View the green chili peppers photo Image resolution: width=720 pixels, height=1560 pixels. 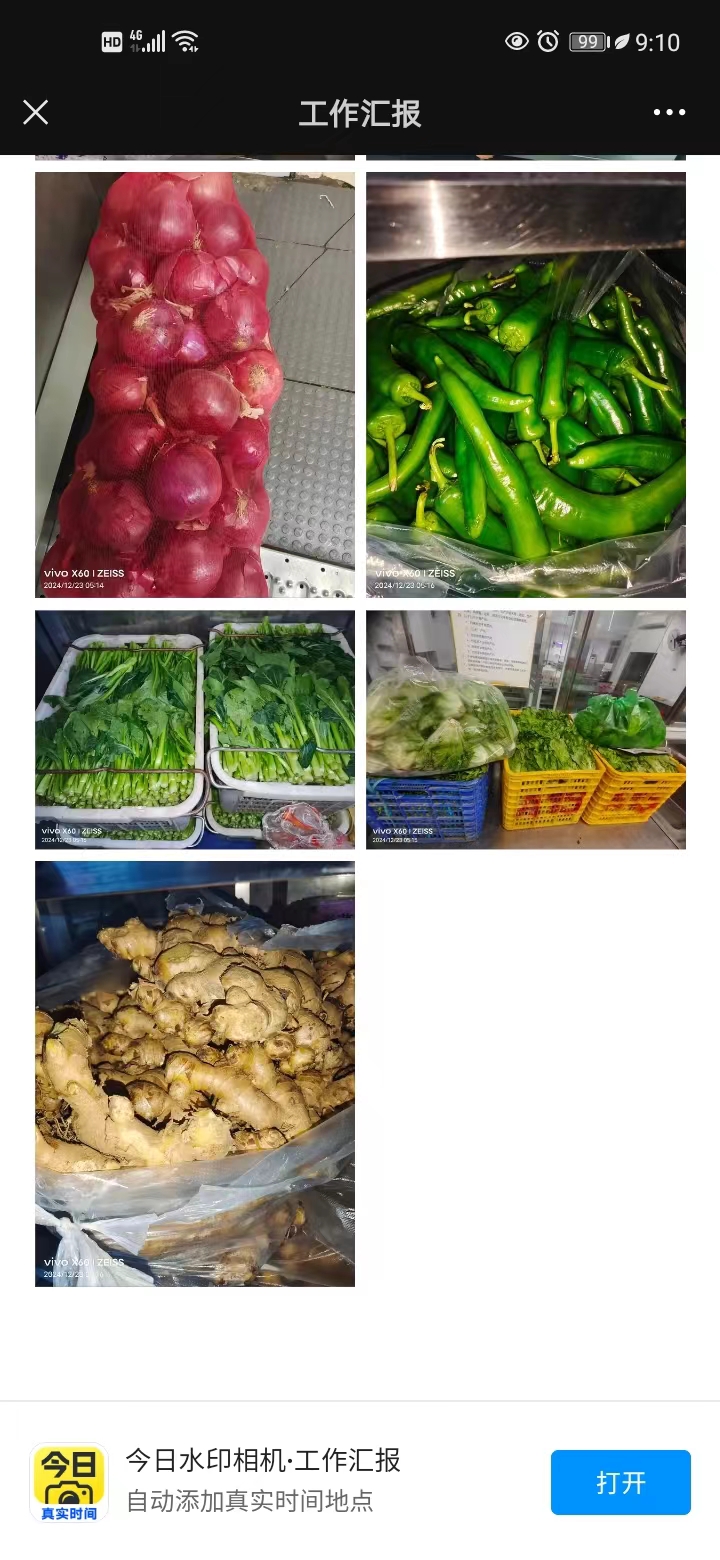tap(526, 385)
